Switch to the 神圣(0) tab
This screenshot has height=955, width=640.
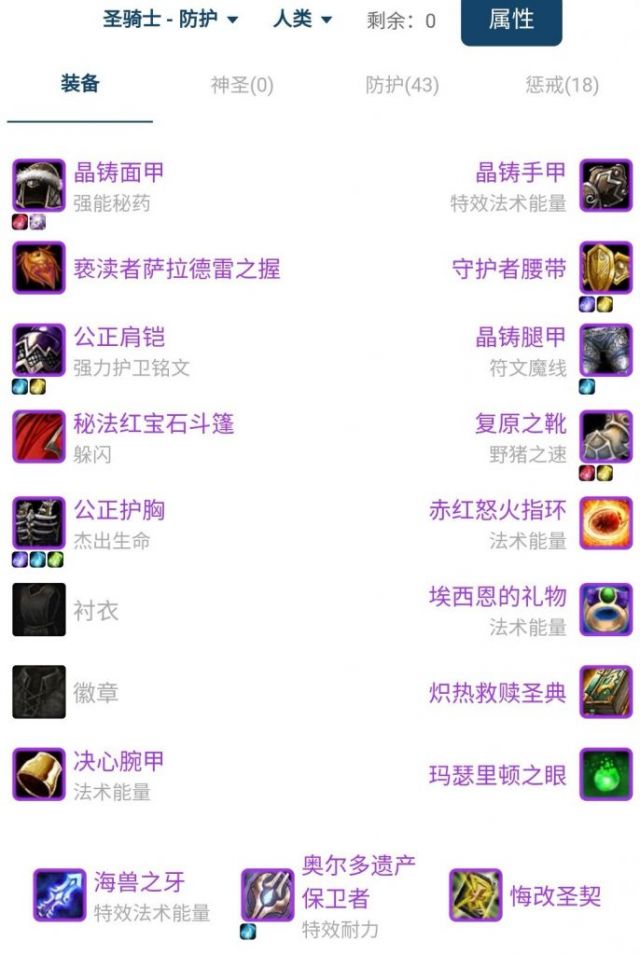(241, 85)
